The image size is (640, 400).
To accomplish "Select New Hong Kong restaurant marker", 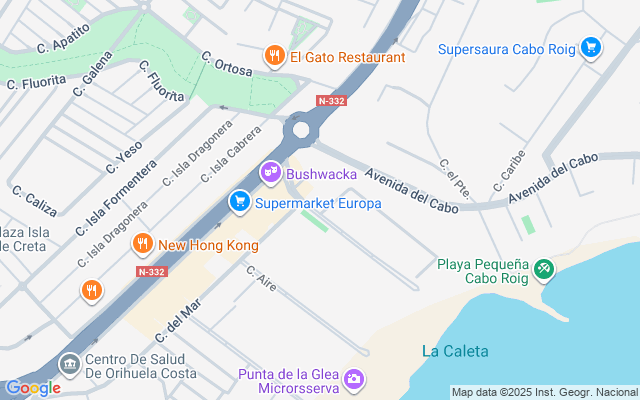I will pyautogui.click(x=143, y=244).
